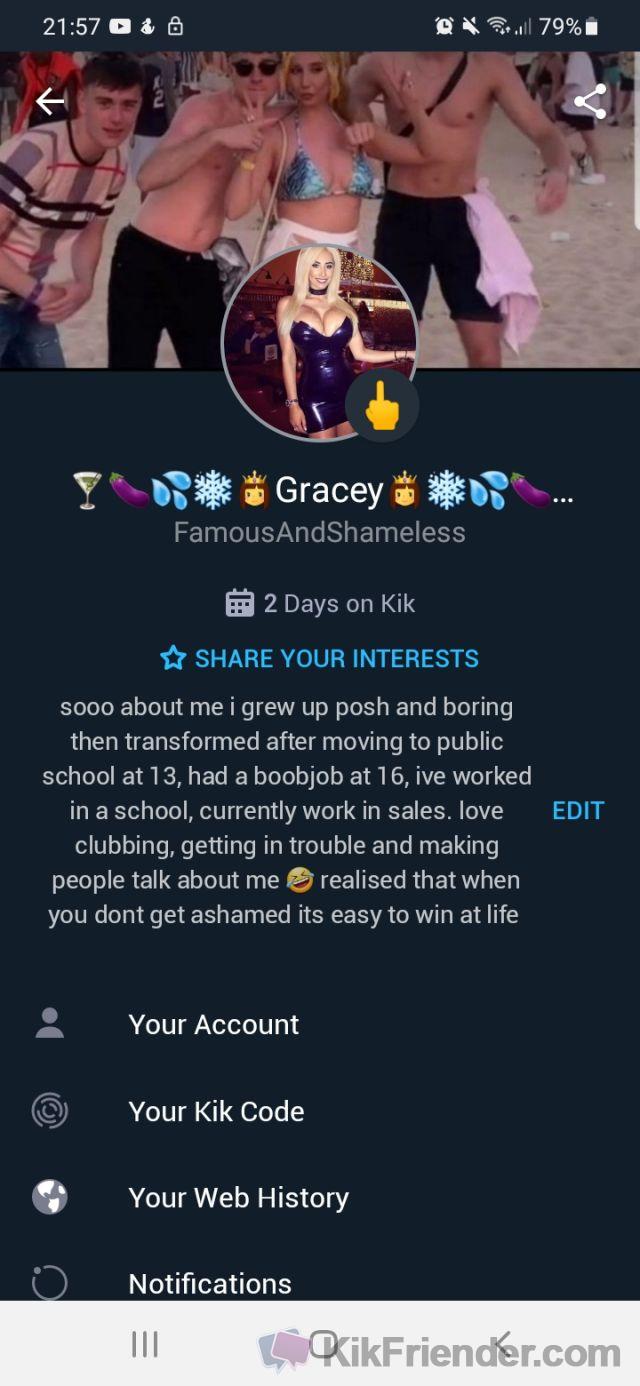Share this Kik profile

point(590,101)
